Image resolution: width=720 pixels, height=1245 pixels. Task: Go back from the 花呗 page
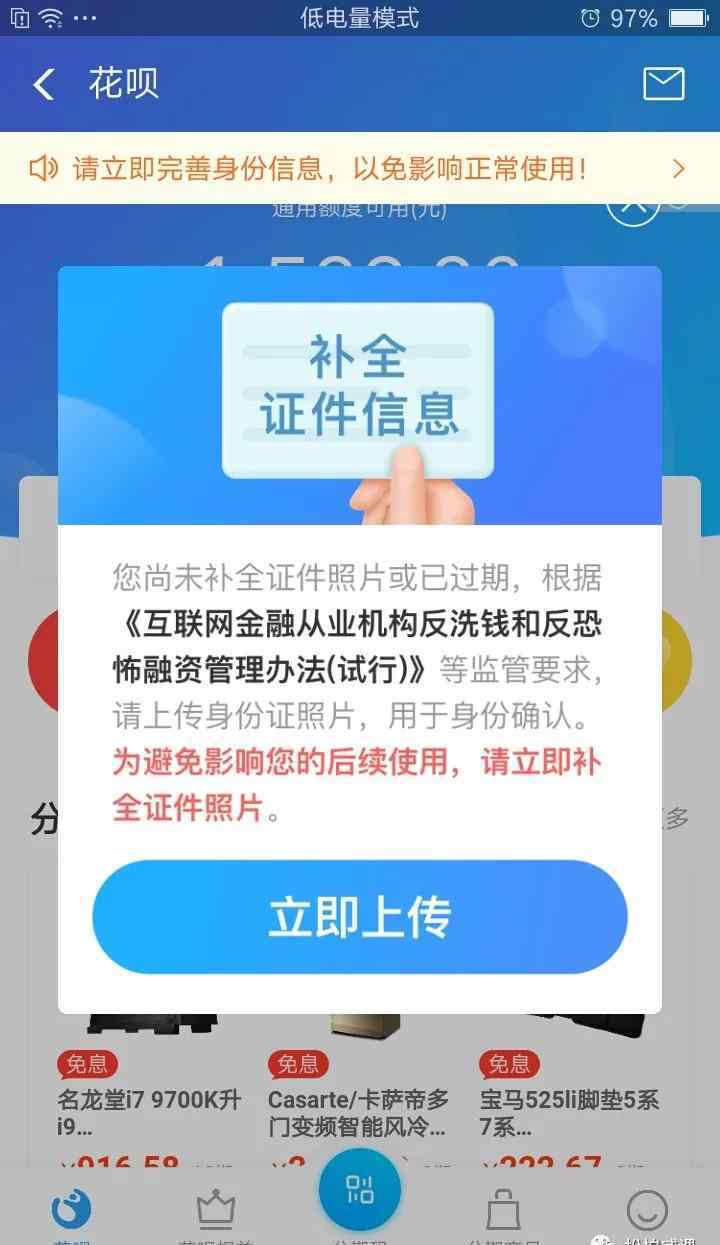coord(44,84)
